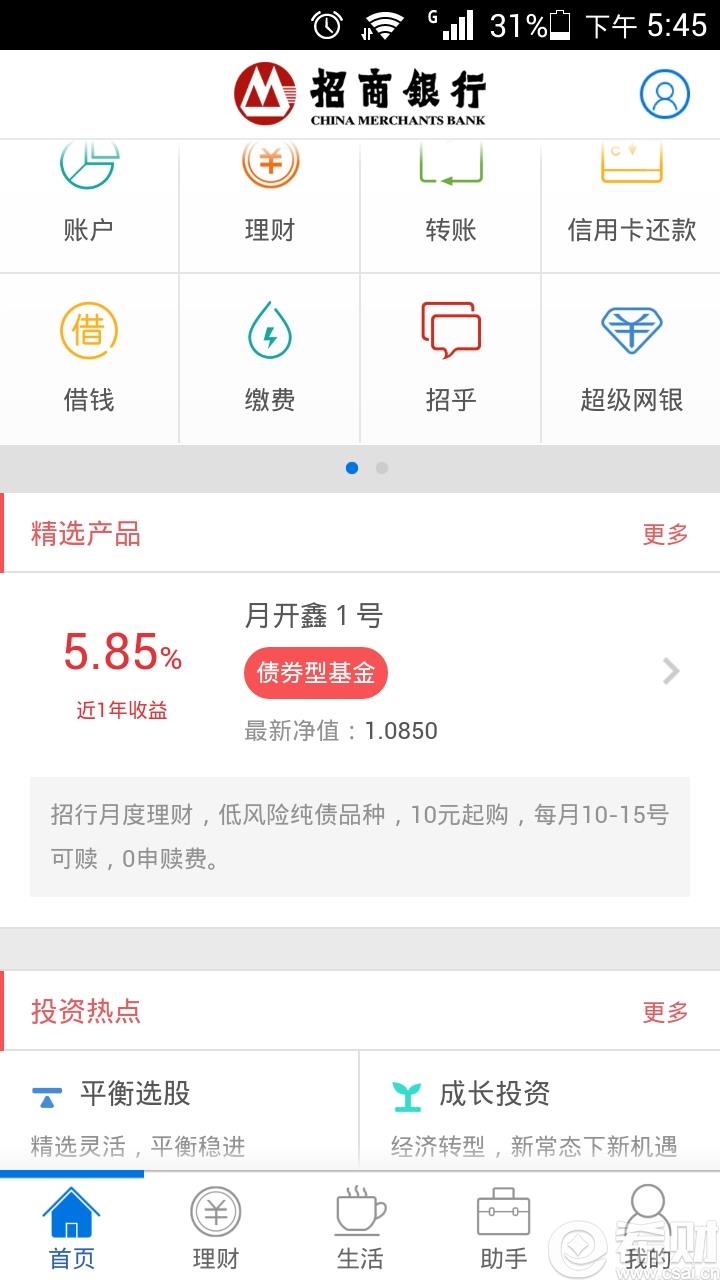Tap the active first page indicator dot
The height and width of the screenshot is (1280, 720).
click(352, 467)
